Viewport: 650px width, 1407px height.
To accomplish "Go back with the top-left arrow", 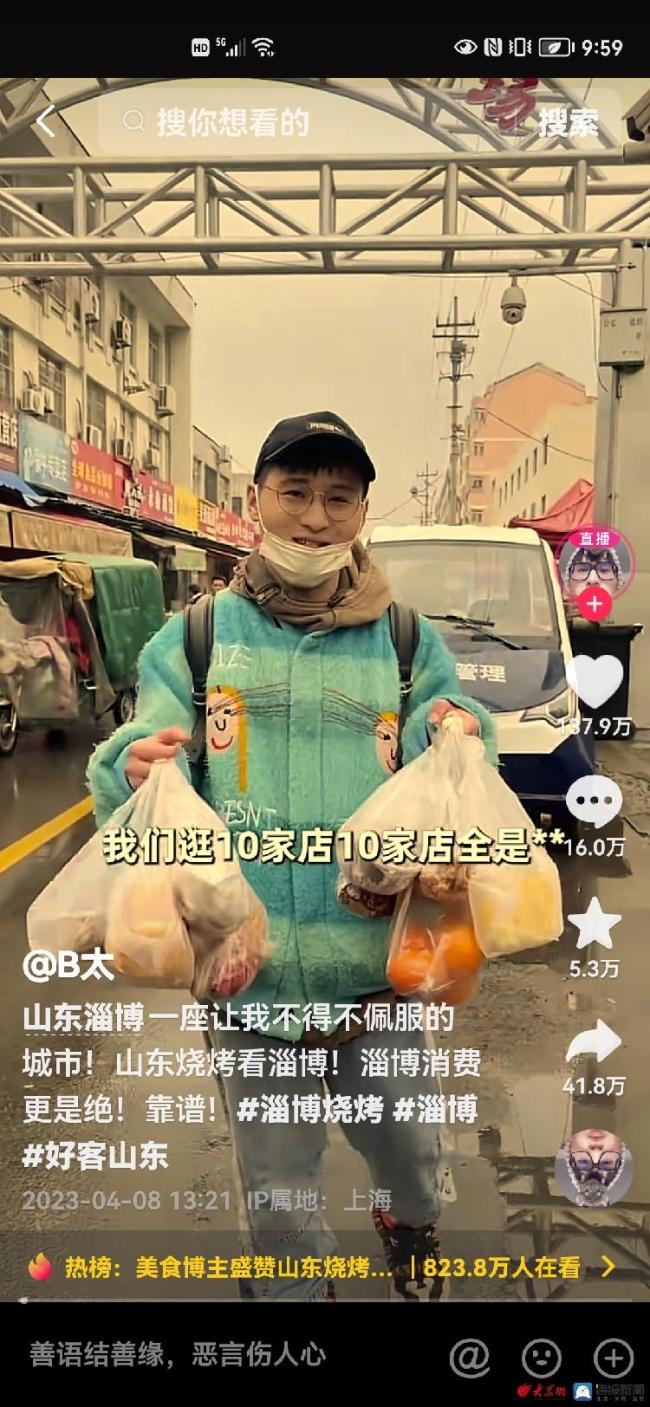I will point(44,122).
